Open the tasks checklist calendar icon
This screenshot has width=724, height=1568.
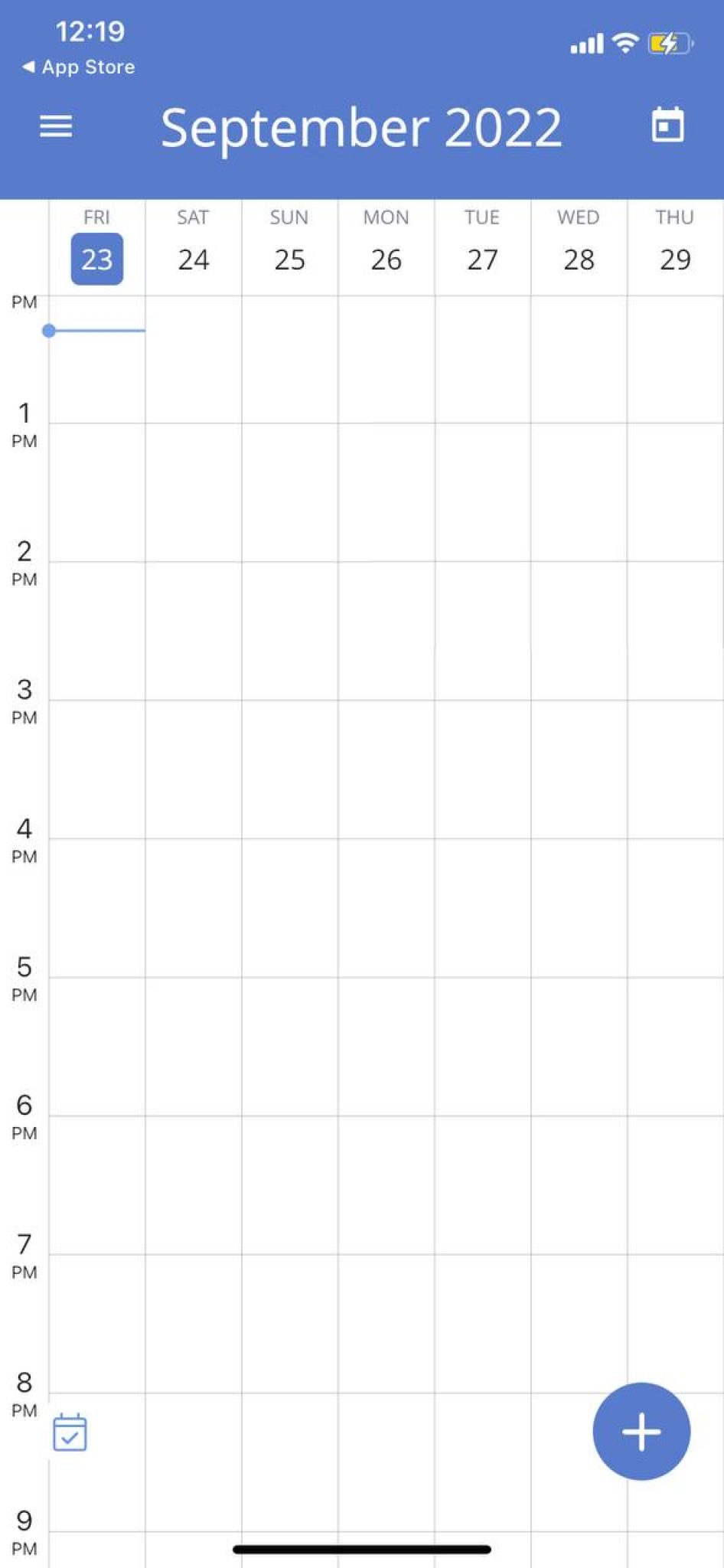click(x=70, y=1432)
